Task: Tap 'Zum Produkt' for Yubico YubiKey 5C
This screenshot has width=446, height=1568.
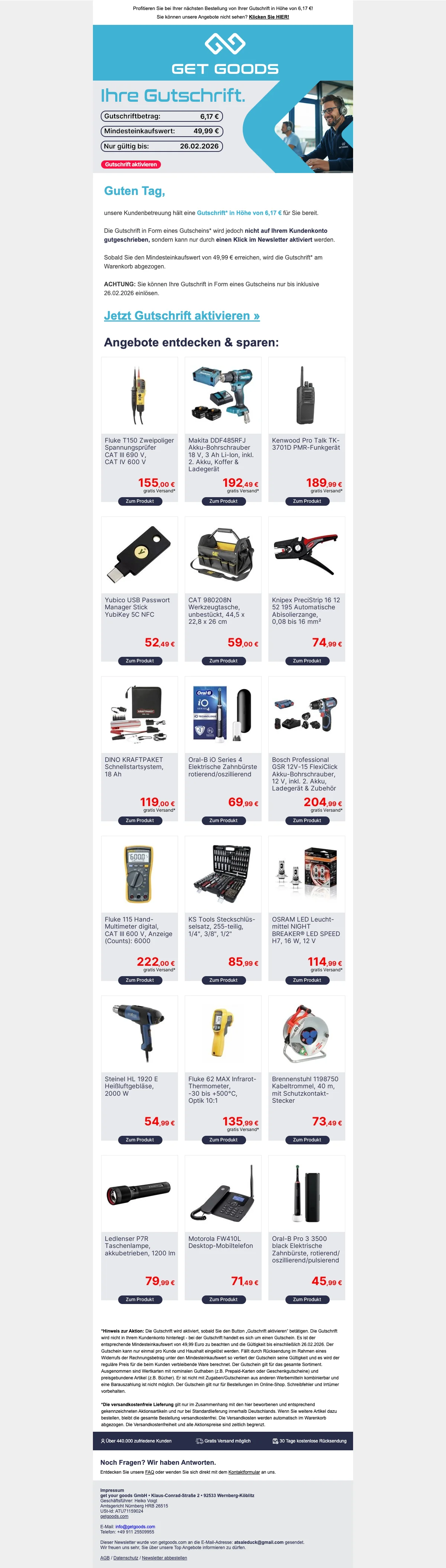Action: [139, 661]
